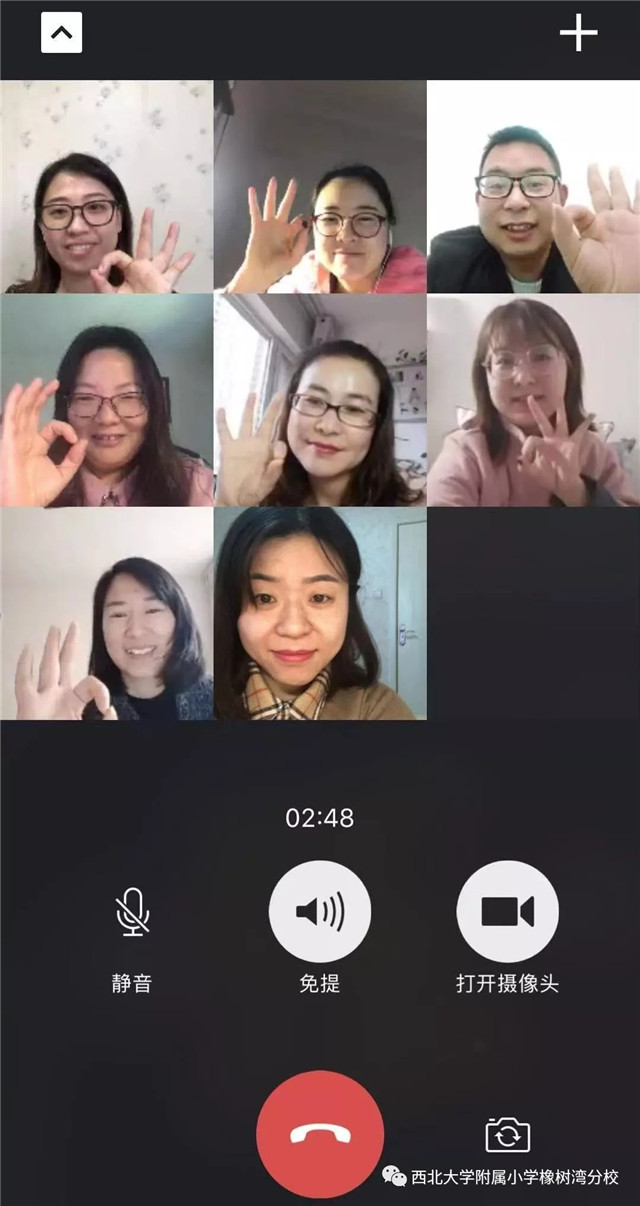
Task: Tap the 打开摄像头 camera button
Action: (508, 911)
